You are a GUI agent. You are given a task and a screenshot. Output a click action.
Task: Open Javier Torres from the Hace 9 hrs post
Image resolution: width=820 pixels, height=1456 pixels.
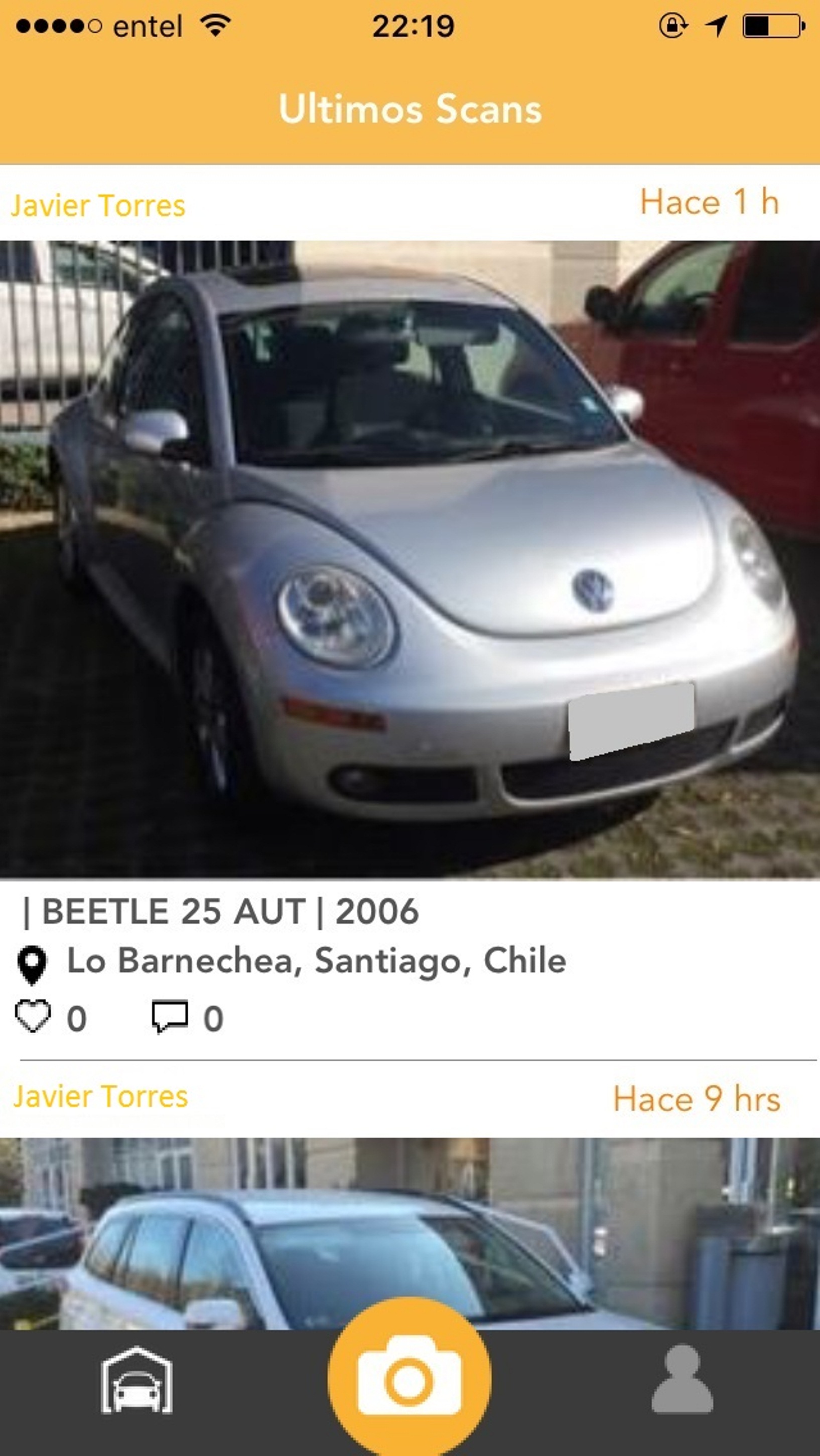(x=100, y=1097)
